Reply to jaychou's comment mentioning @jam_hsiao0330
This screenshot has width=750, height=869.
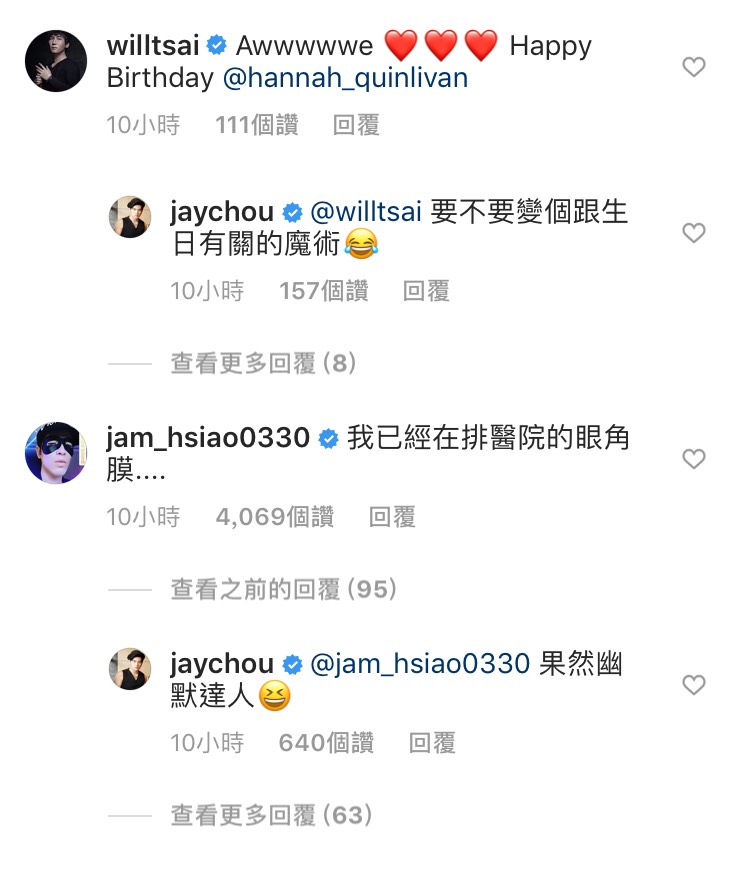(432, 743)
